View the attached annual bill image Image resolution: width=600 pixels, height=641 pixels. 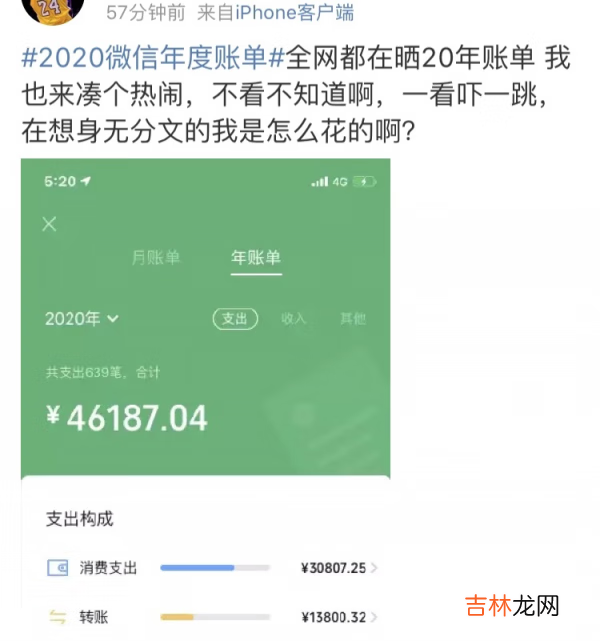pyautogui.click(x=206, y=398)
